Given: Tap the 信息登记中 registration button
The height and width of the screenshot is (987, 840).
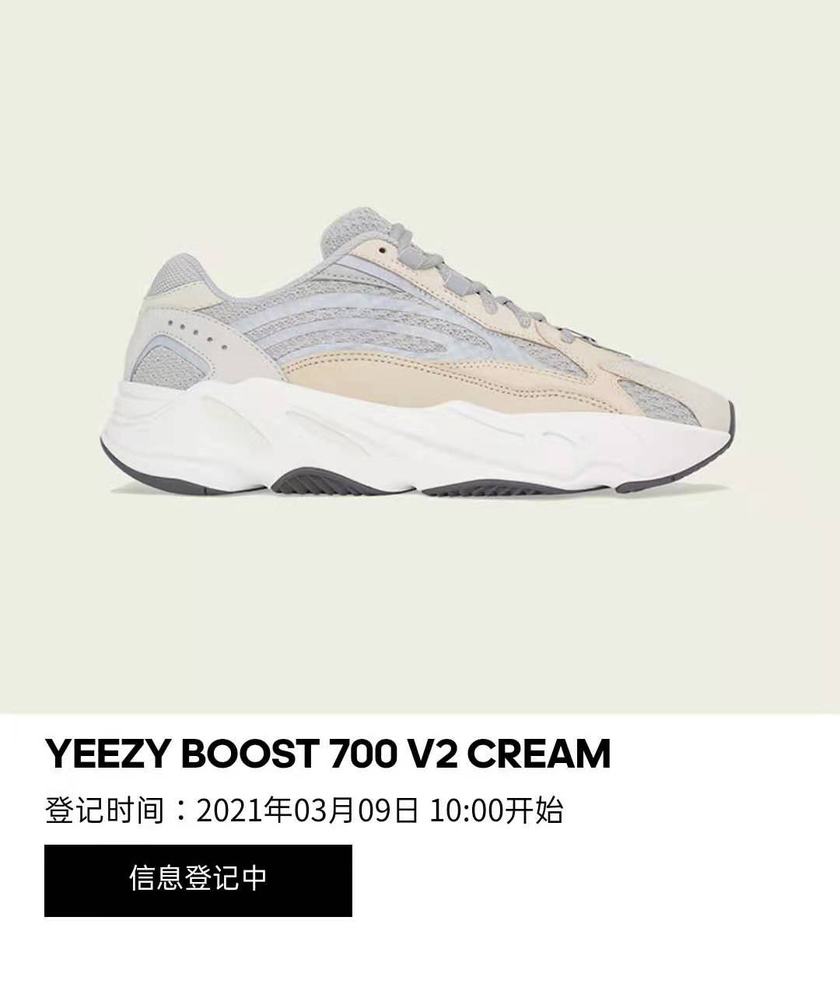Looking at the screenshot, I should coord(198,880).
